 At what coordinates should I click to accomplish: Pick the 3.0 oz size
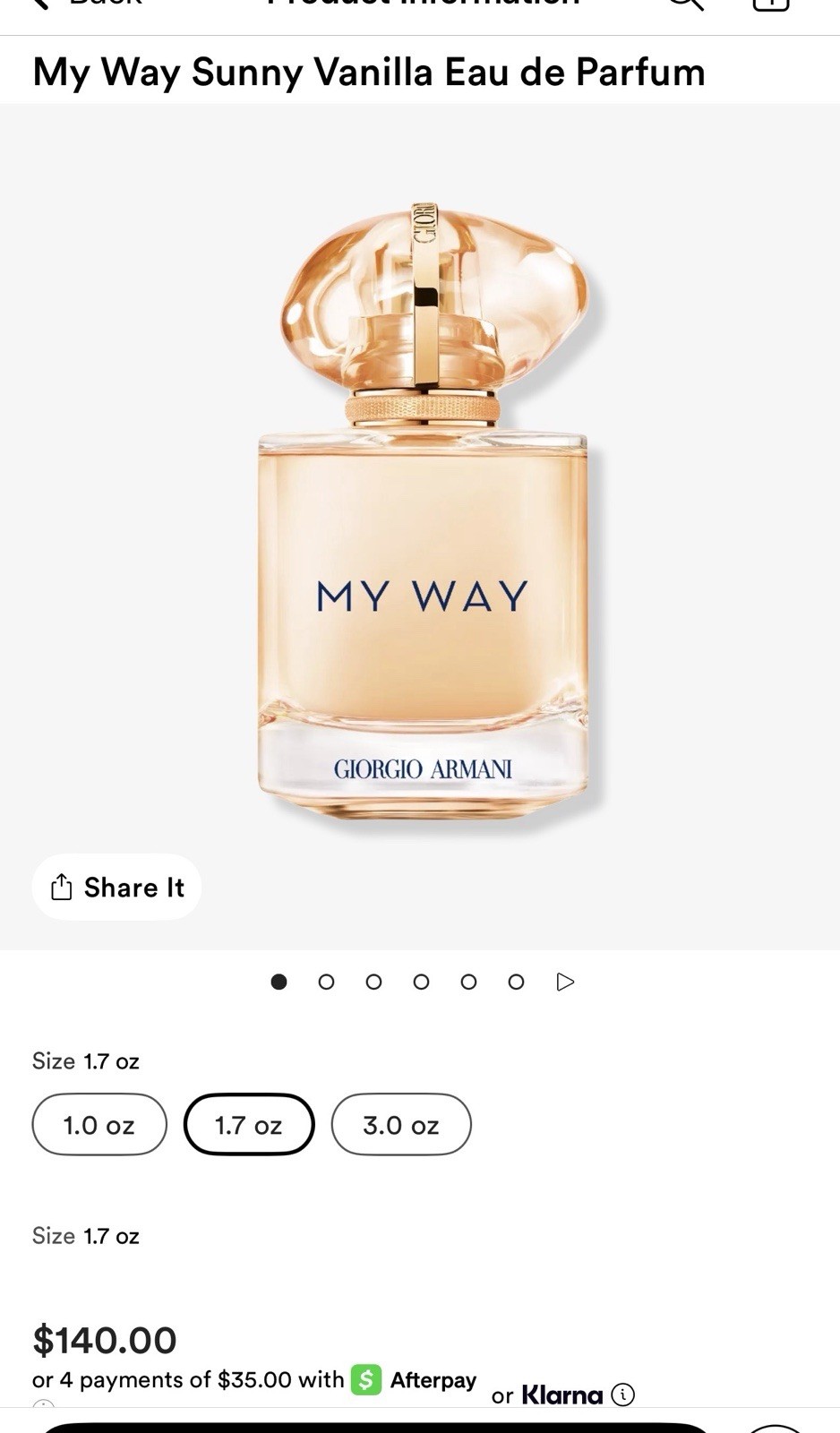click(401, 1124)
